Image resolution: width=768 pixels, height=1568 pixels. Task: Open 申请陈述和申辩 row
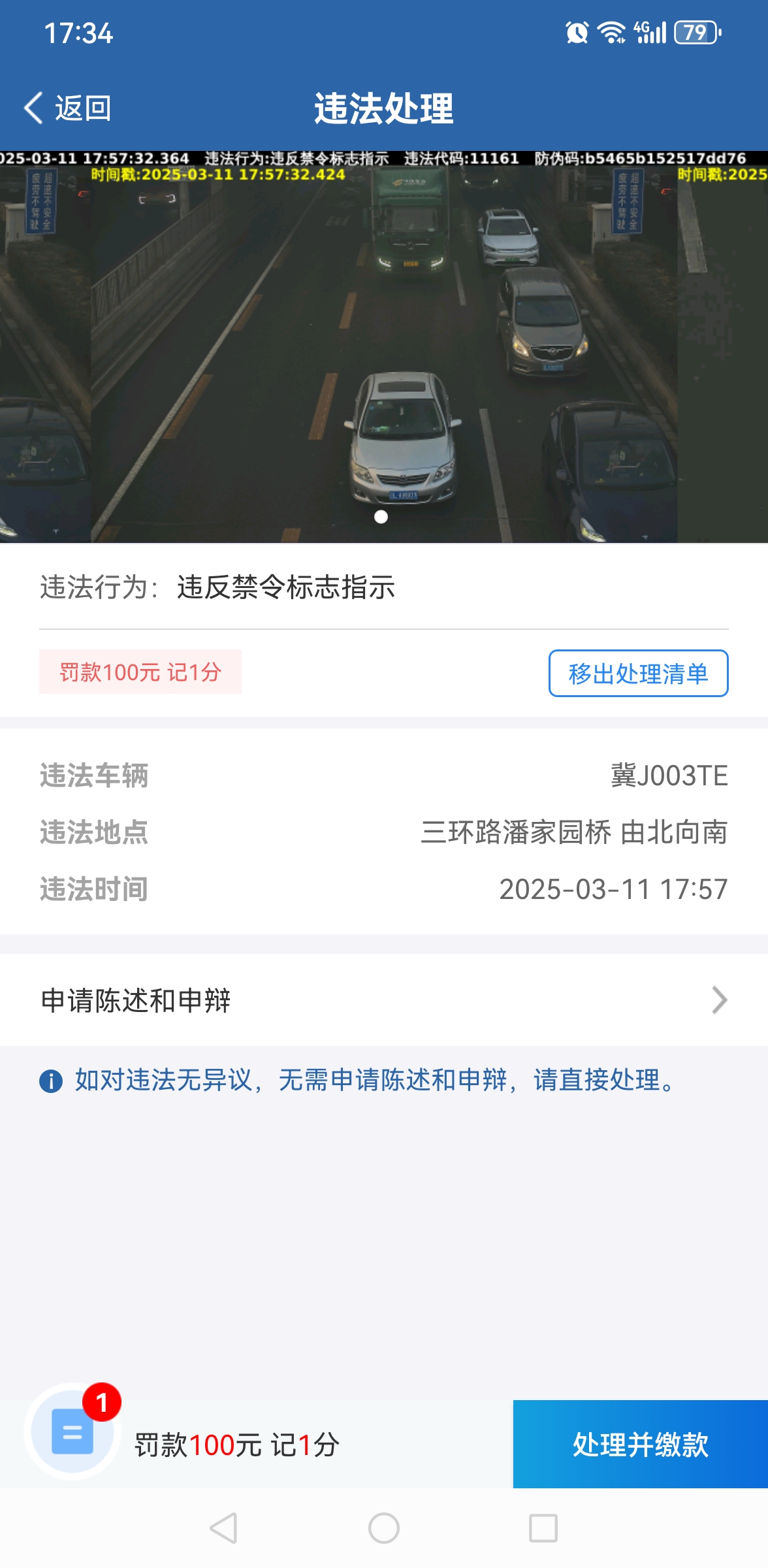(x=384, y=1000)
